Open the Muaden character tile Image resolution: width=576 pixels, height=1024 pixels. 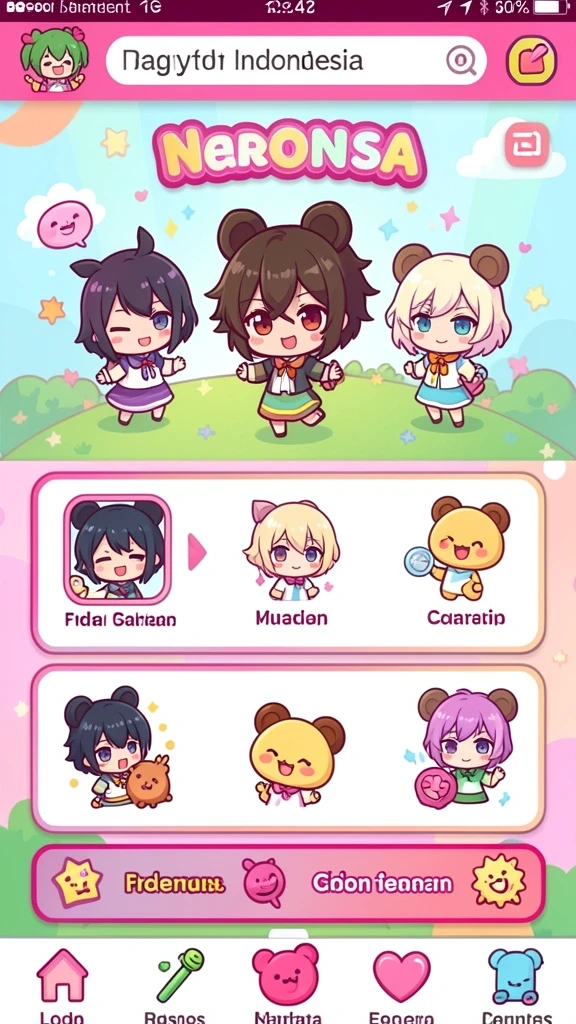(291, 562)
